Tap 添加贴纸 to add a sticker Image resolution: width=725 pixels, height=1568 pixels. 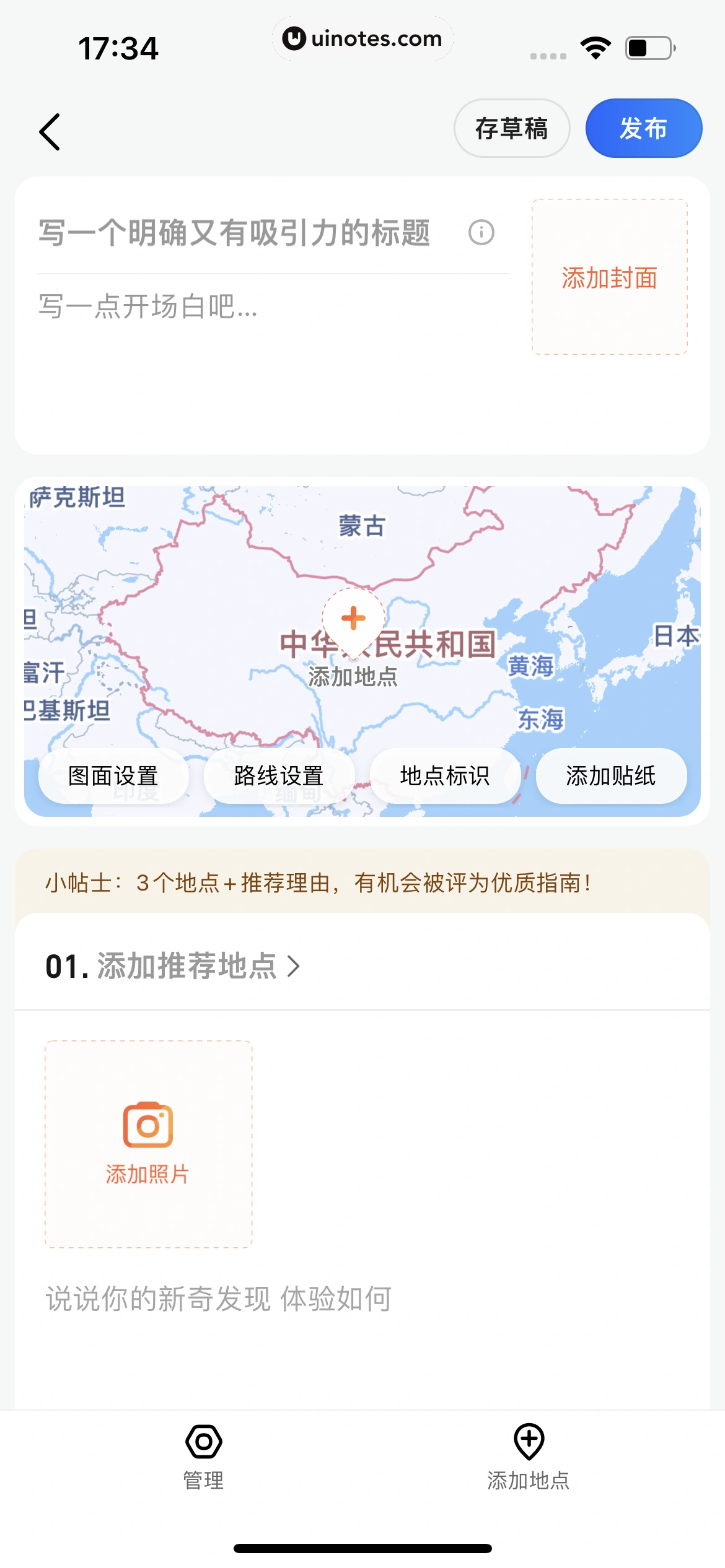tap(610, 775)
